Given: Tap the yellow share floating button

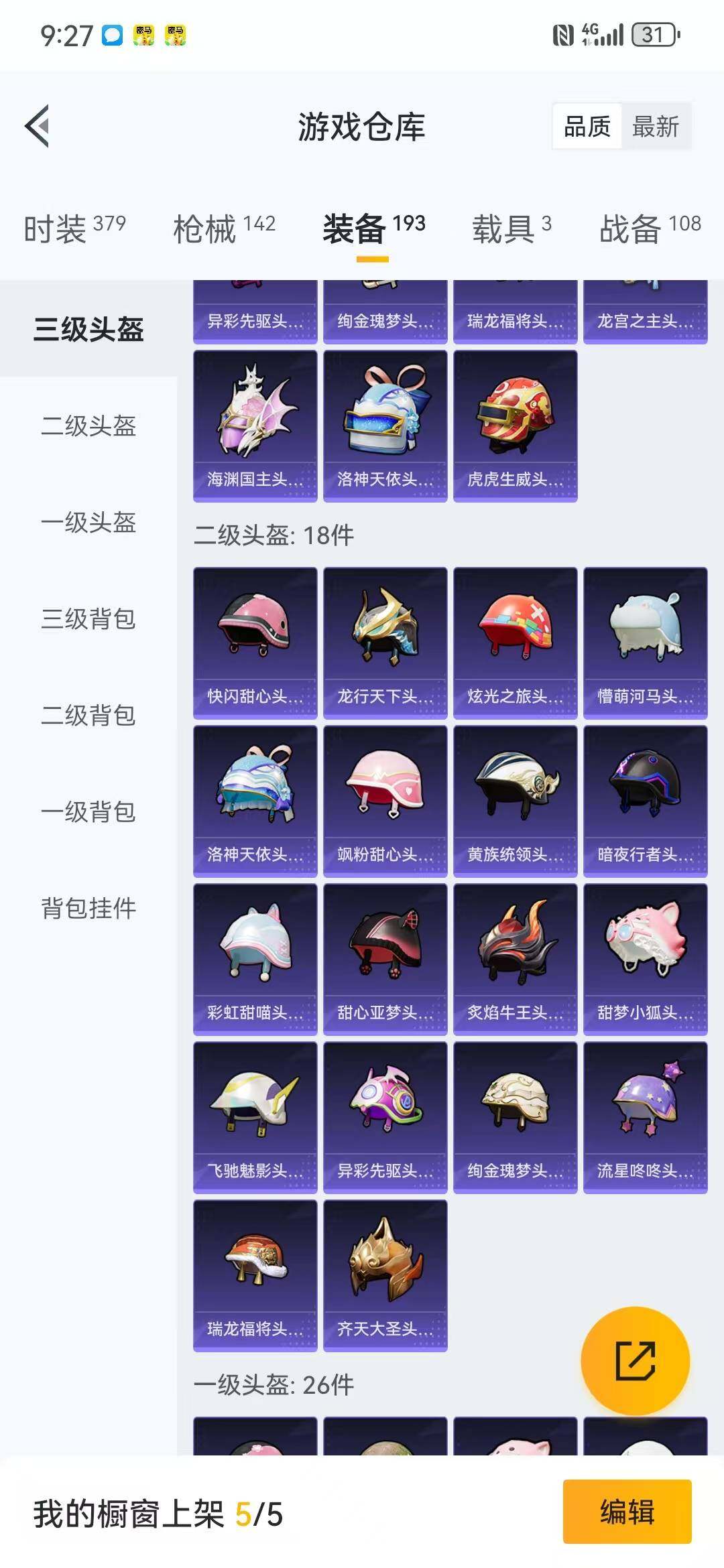Looking at the screenshot, I should [x=635, y=1361].
